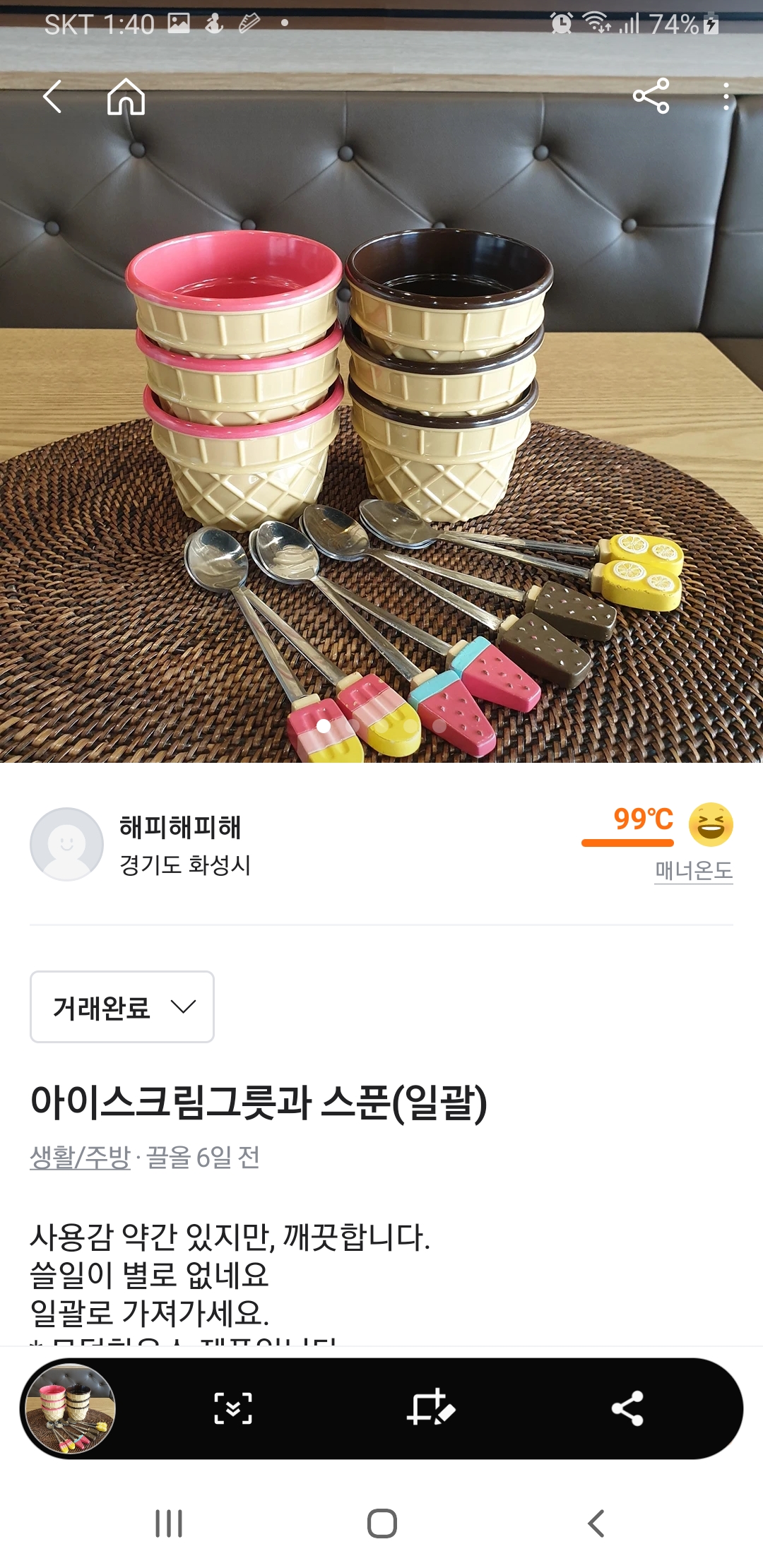Image resolution: width=763 pixels, height=1568 pixels.
Task: Expand the 거래완료 status dropdown
Action: pyautogui.click(x=122, y=1006)
